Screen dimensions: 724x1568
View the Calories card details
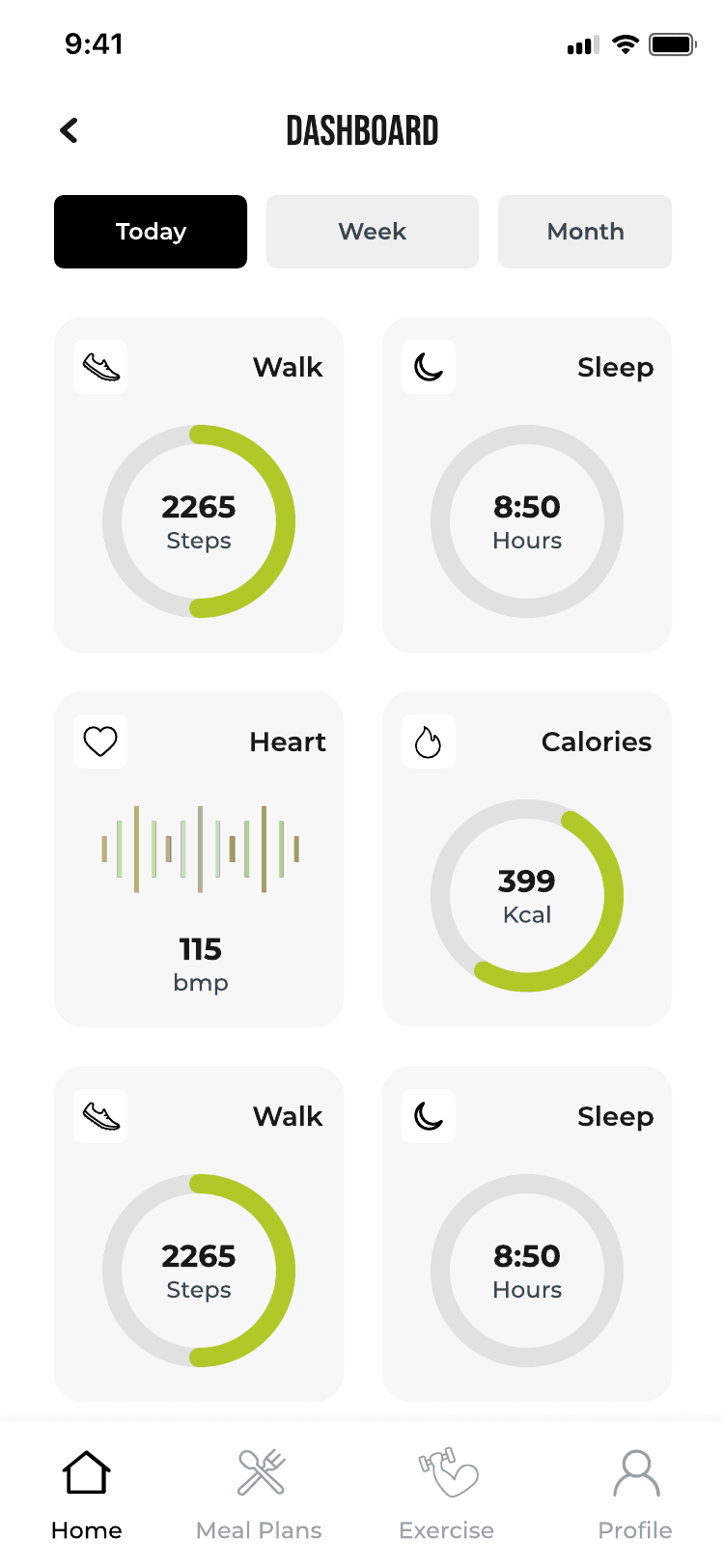click(527, 858)
